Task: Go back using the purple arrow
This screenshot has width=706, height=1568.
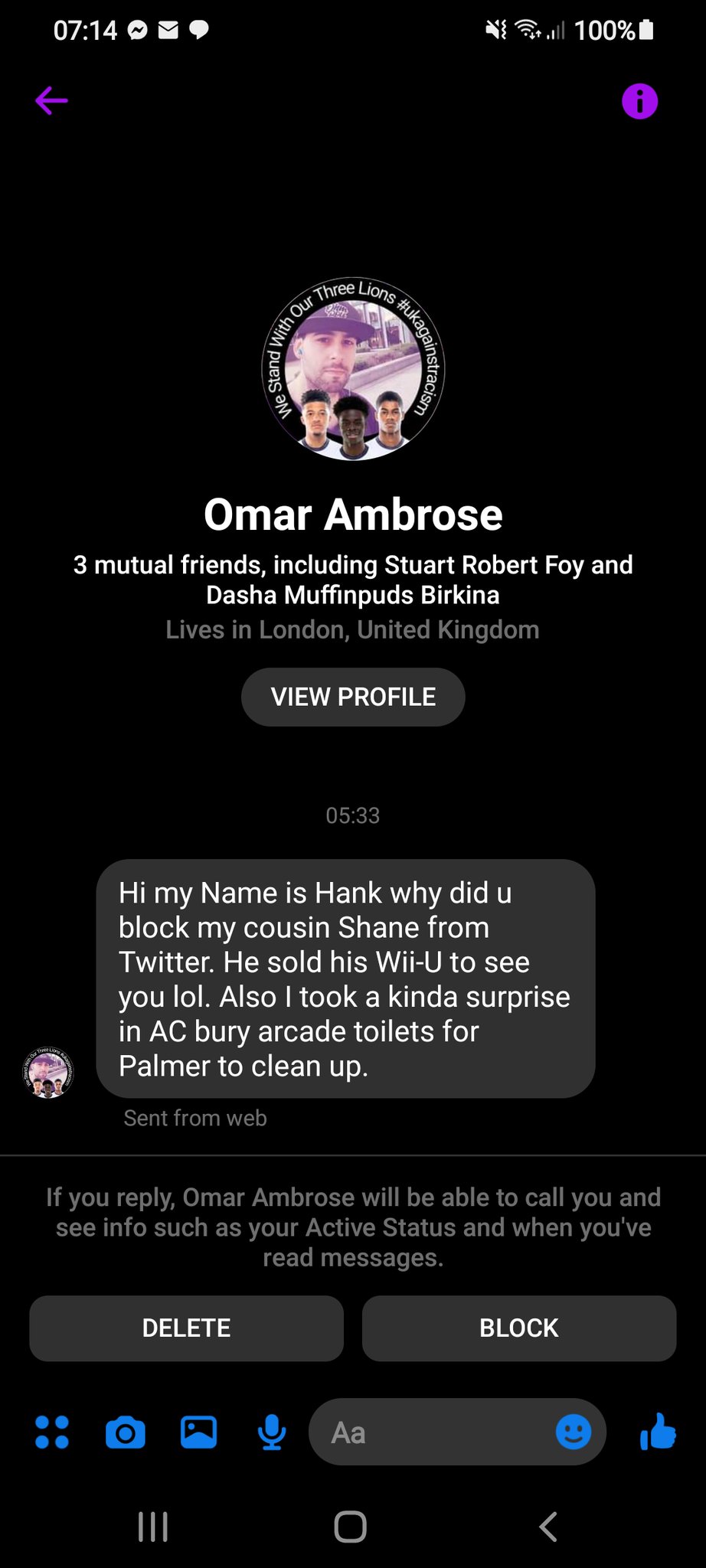Action: 51,100
